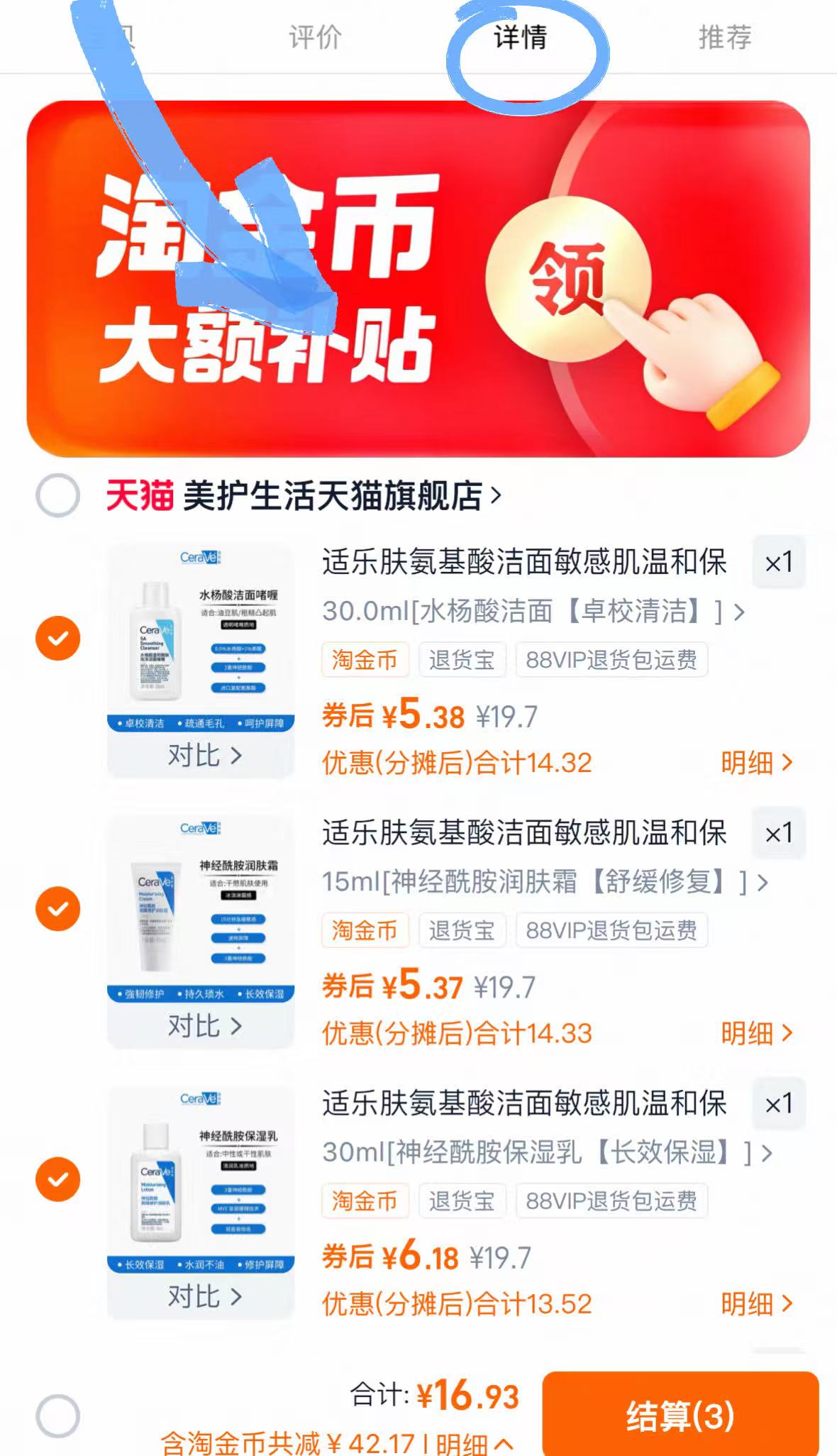Viewport: 837px width, 1456px height.
Task: Expand 明细 details for the first product
Action: pos(755,761)
